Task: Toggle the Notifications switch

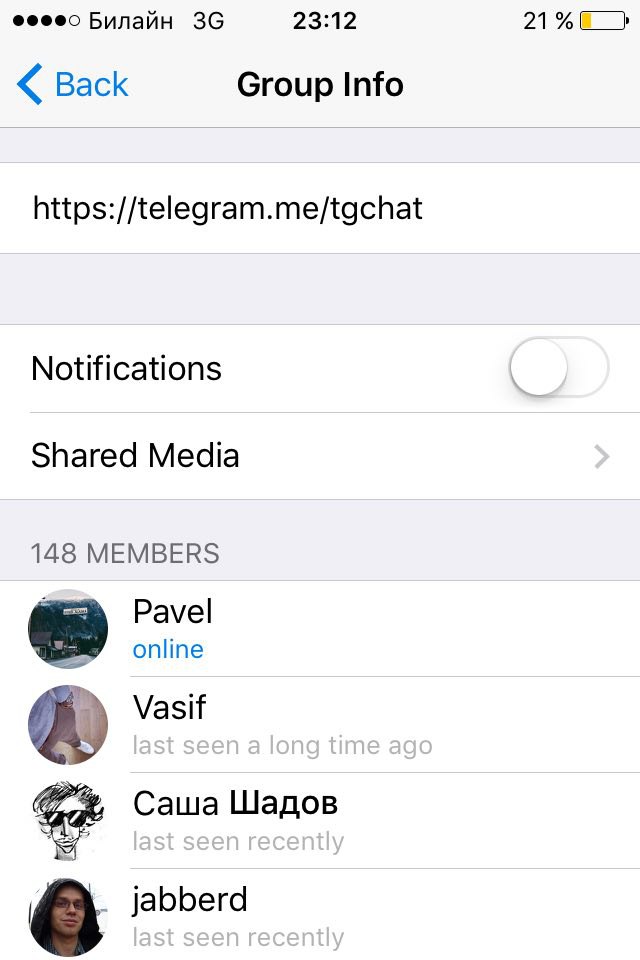Action: point(558,368)
